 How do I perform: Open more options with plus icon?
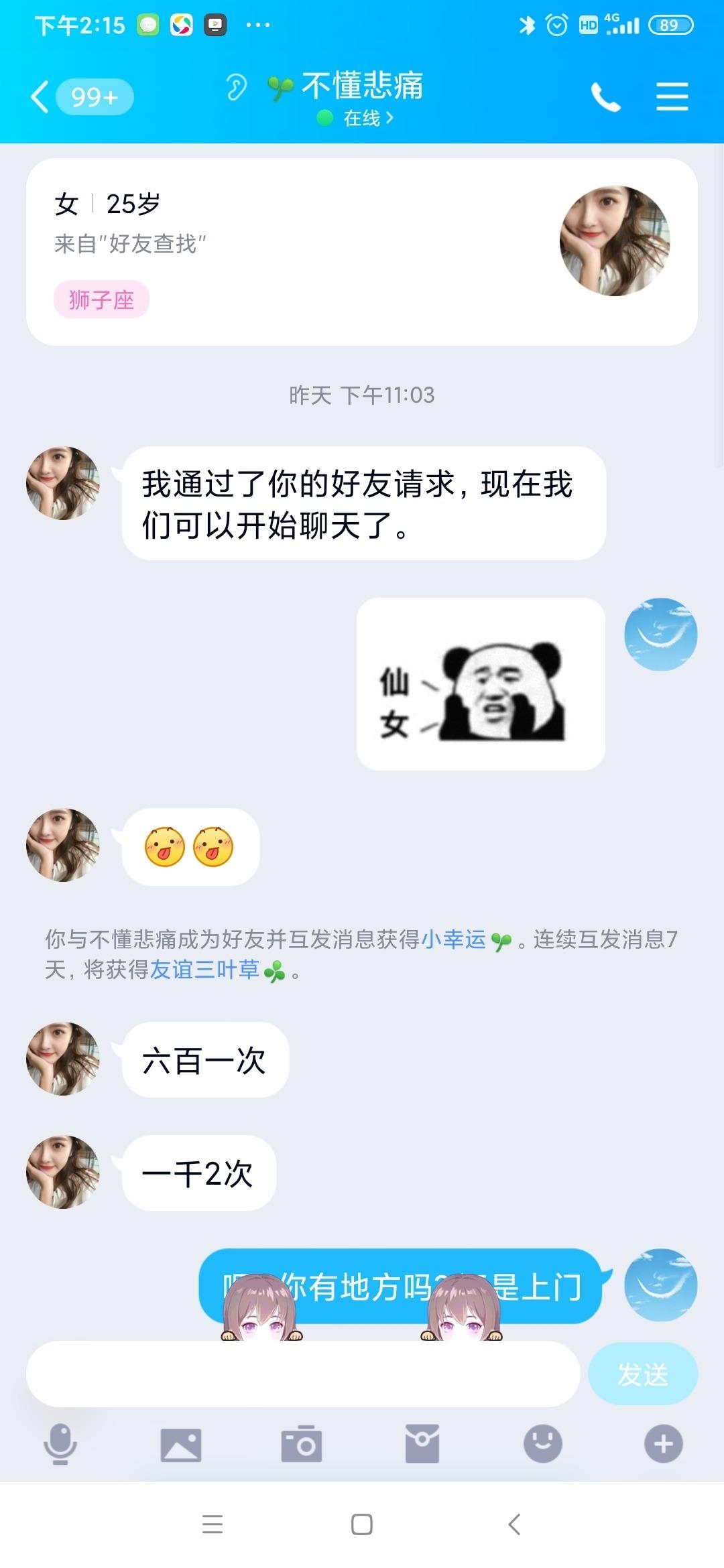point(663,1443)
